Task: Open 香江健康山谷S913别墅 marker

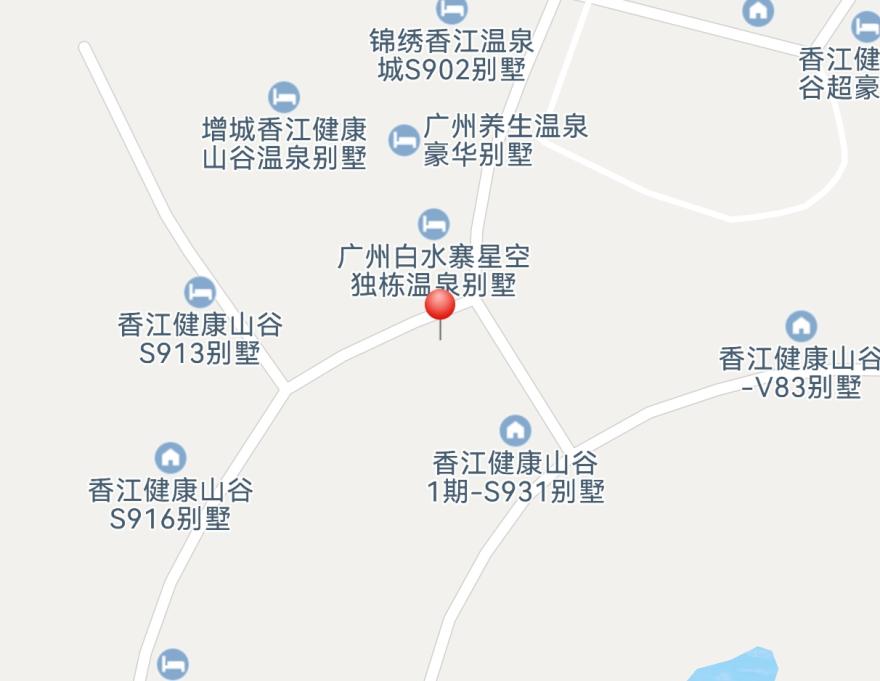Action: coord(200,292)
